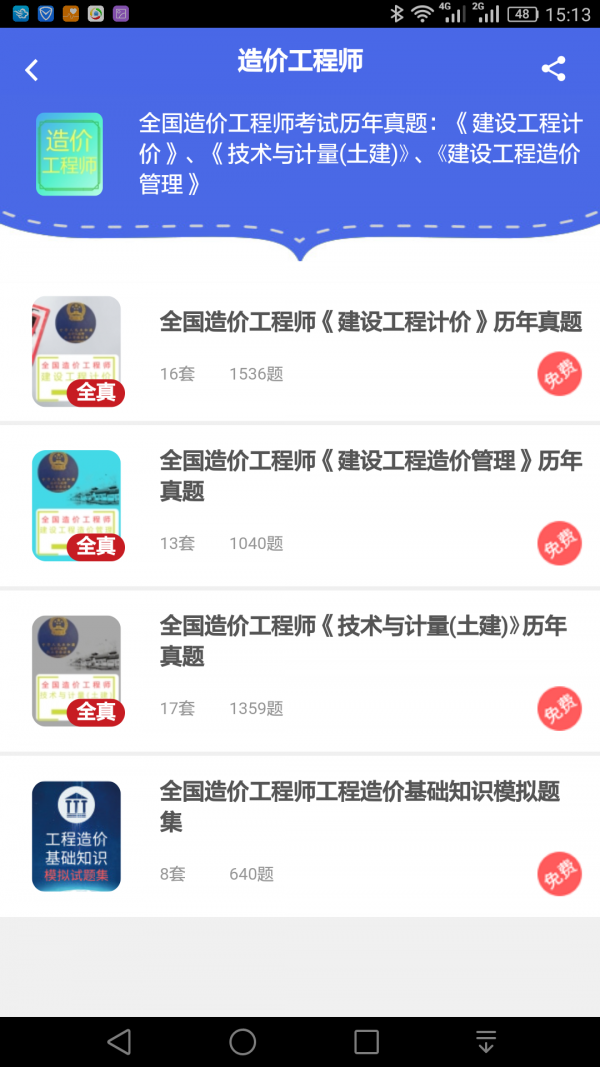The width and height of the screenshot is (600, 1067).
Task: Open 《建设工程计价》历年真题 question set
Action: [x=370, y=322]
